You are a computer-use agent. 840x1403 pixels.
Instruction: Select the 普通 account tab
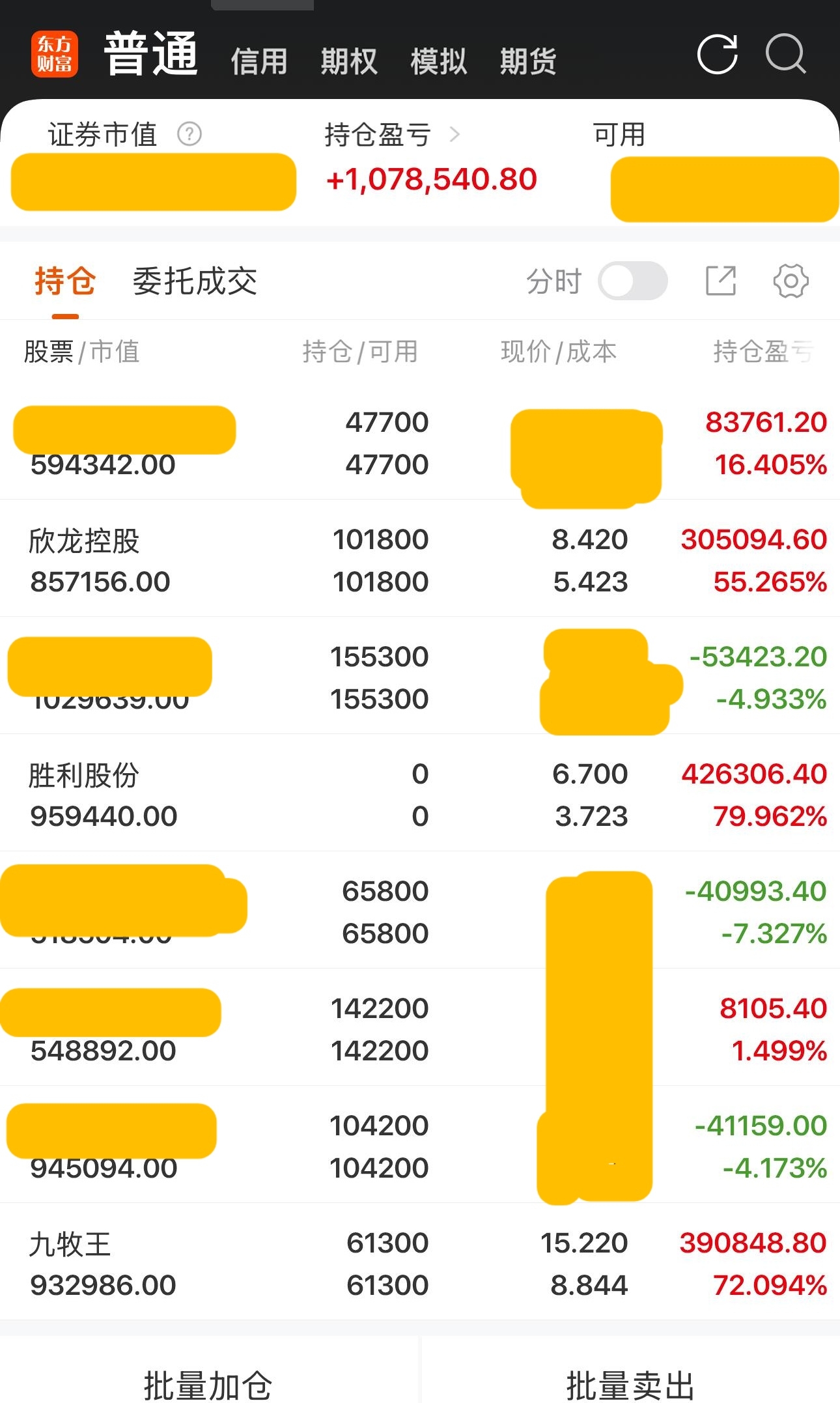tap(150, 55)
